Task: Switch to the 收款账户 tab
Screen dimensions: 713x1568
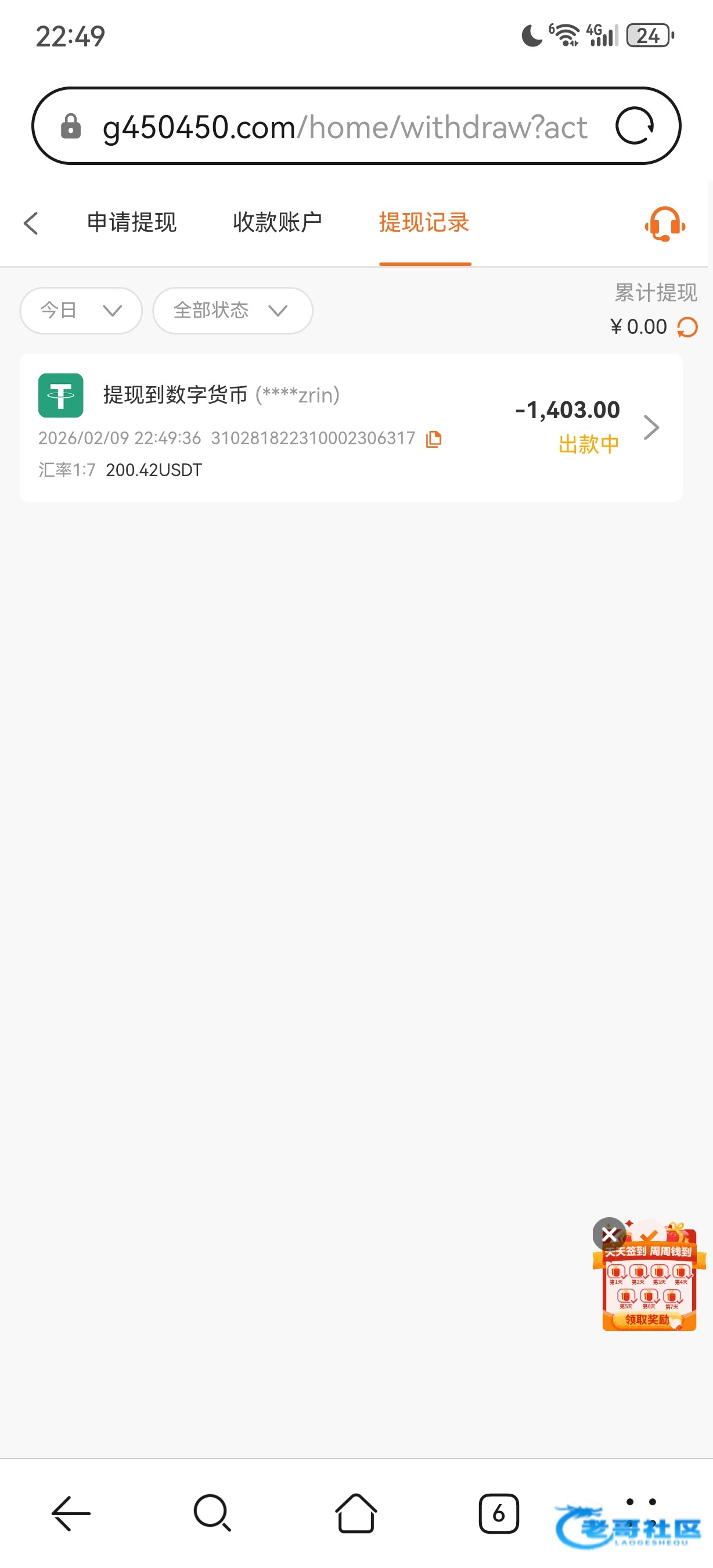Action: 278,223
